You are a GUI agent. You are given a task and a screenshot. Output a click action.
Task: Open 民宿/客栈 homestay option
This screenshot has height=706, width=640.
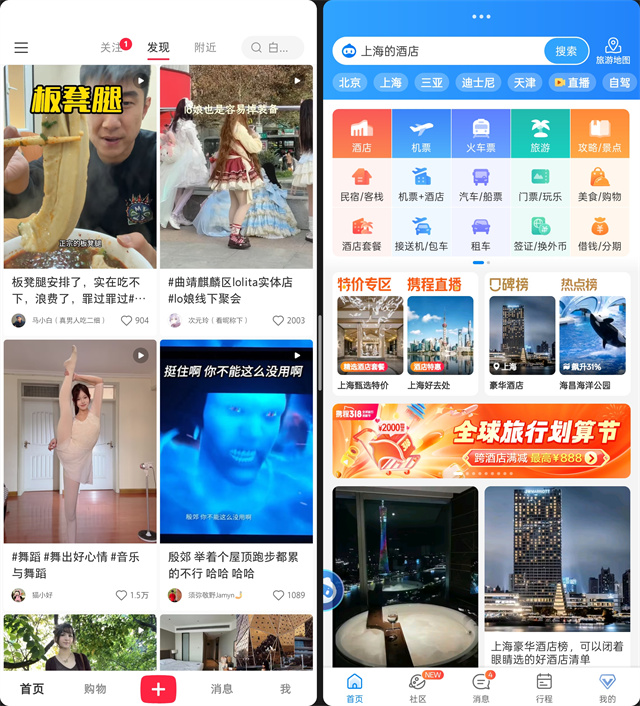click(362, 185)
